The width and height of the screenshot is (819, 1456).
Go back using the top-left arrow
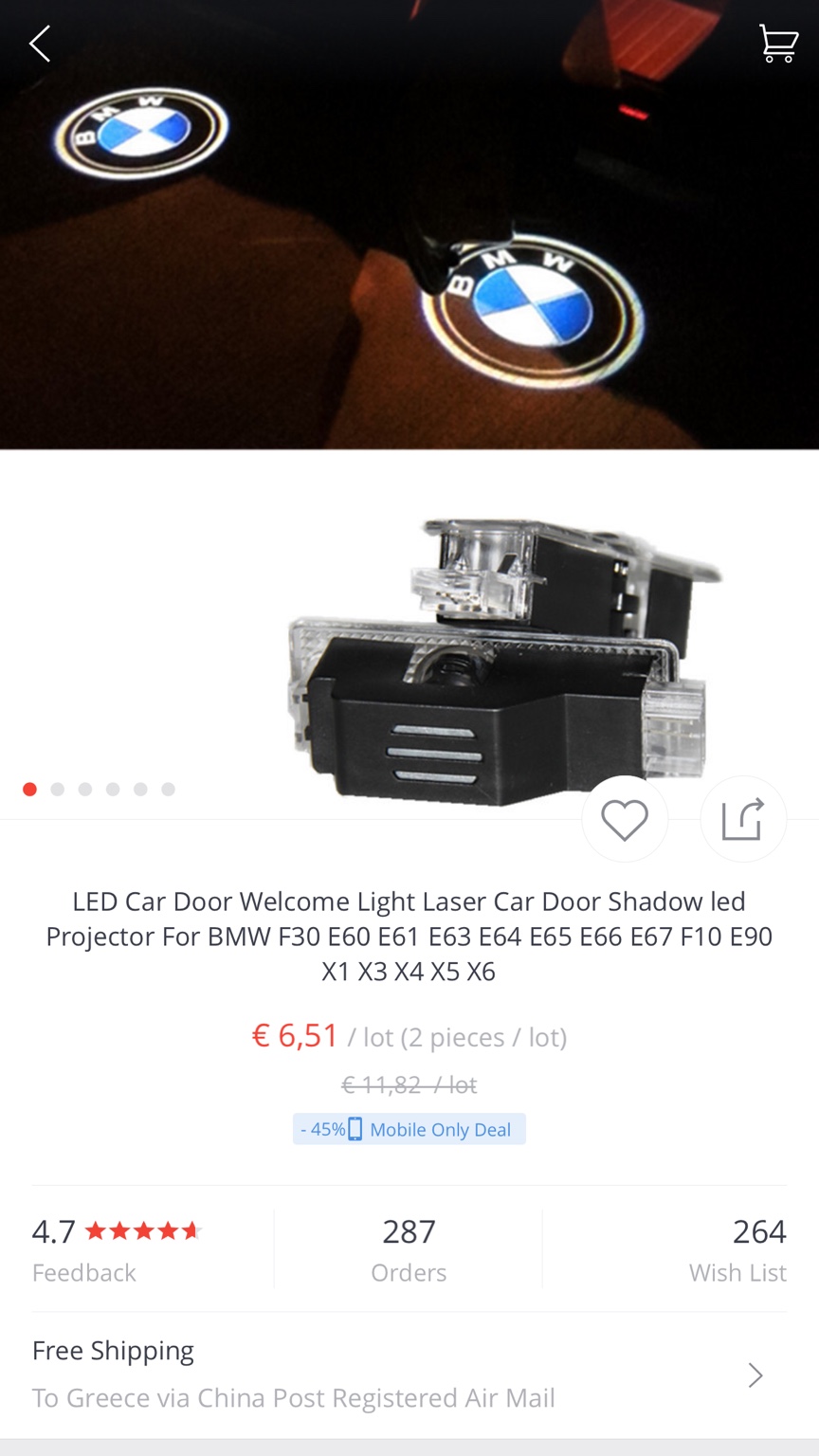tap(40, 44)
